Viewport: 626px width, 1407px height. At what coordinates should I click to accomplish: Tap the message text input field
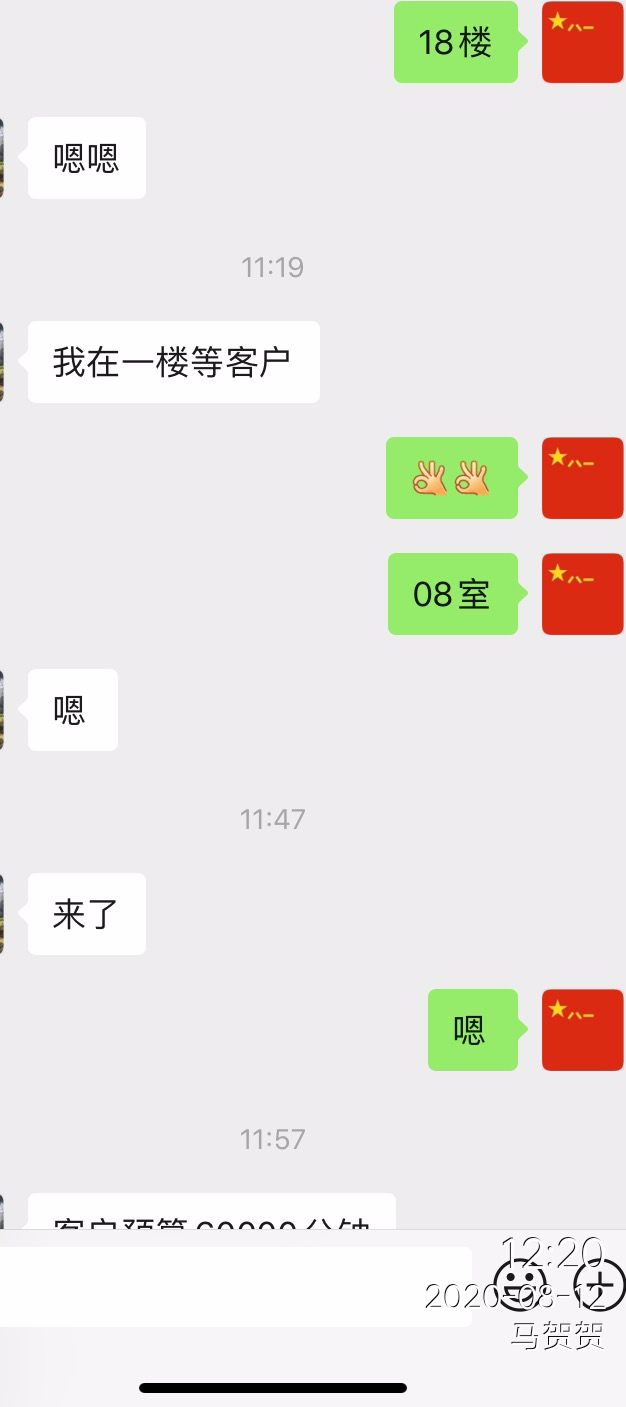tap(235, 1286)
